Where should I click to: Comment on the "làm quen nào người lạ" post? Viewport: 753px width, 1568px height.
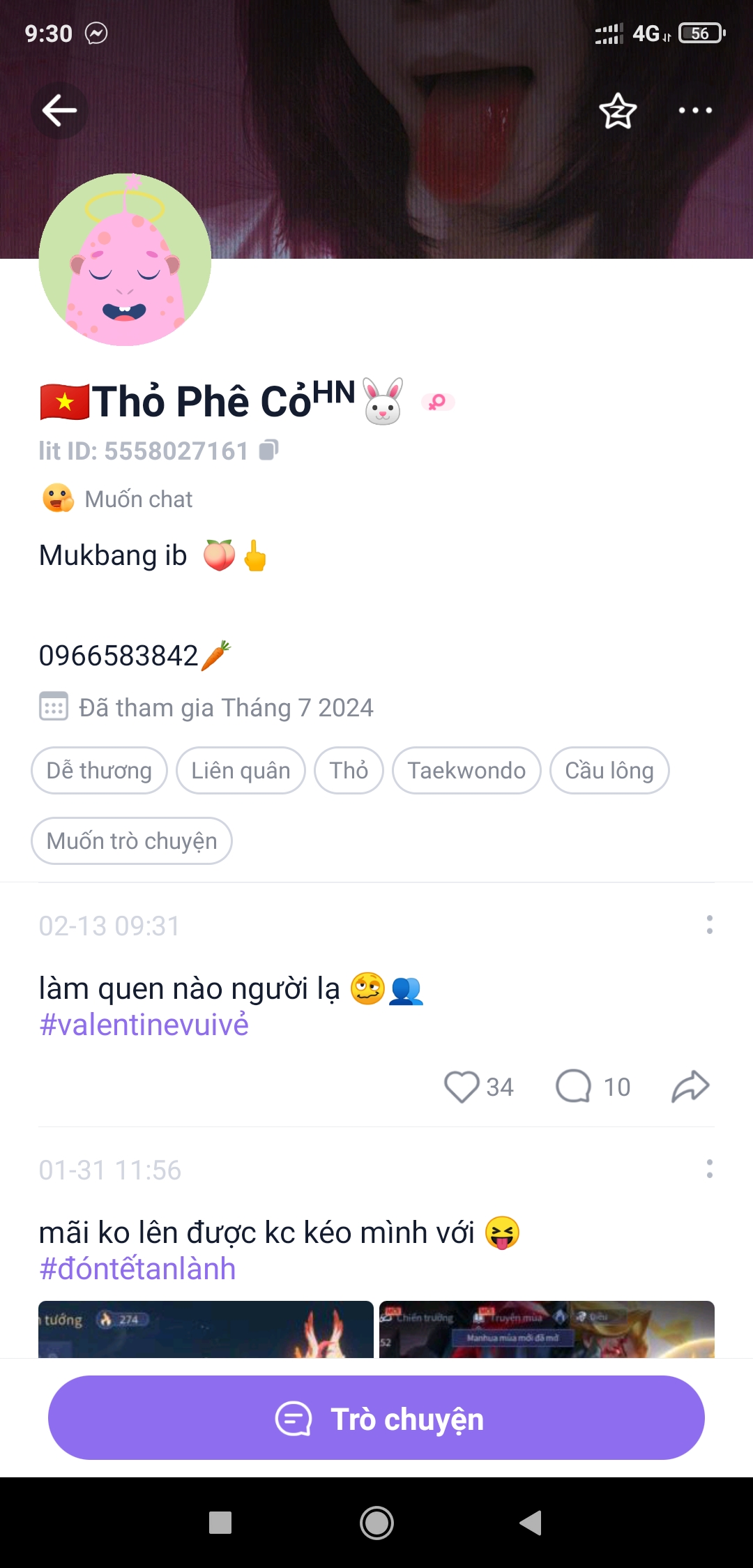point(573,1087)
